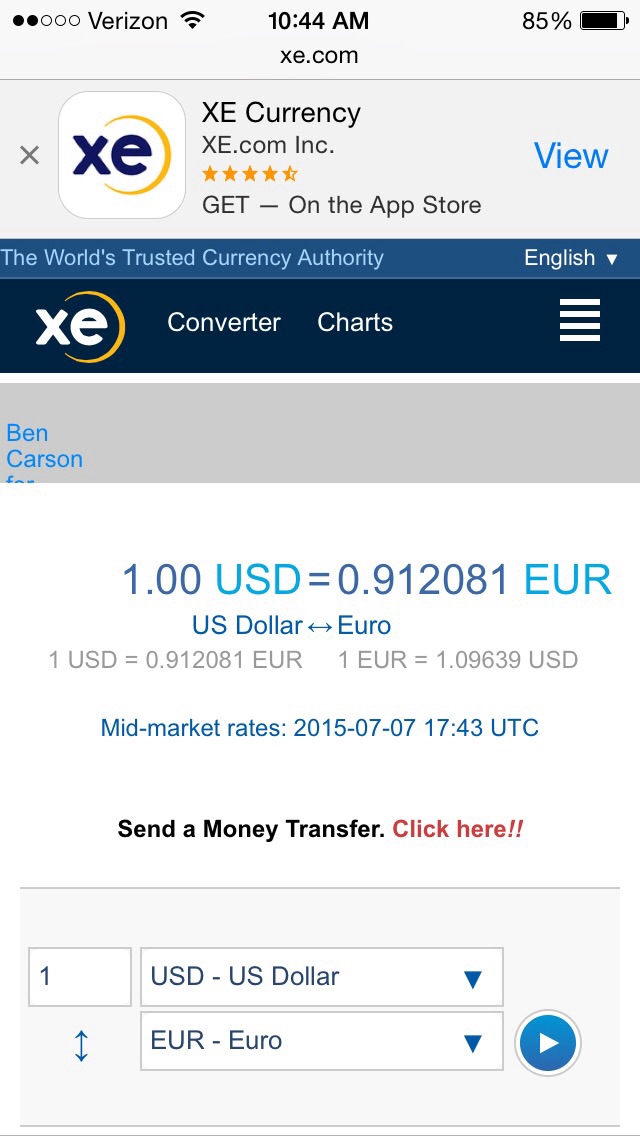Choose a different currency than USD - US Dollar
The width and height of the screenshot is (640, 1136).
(321, 977)
